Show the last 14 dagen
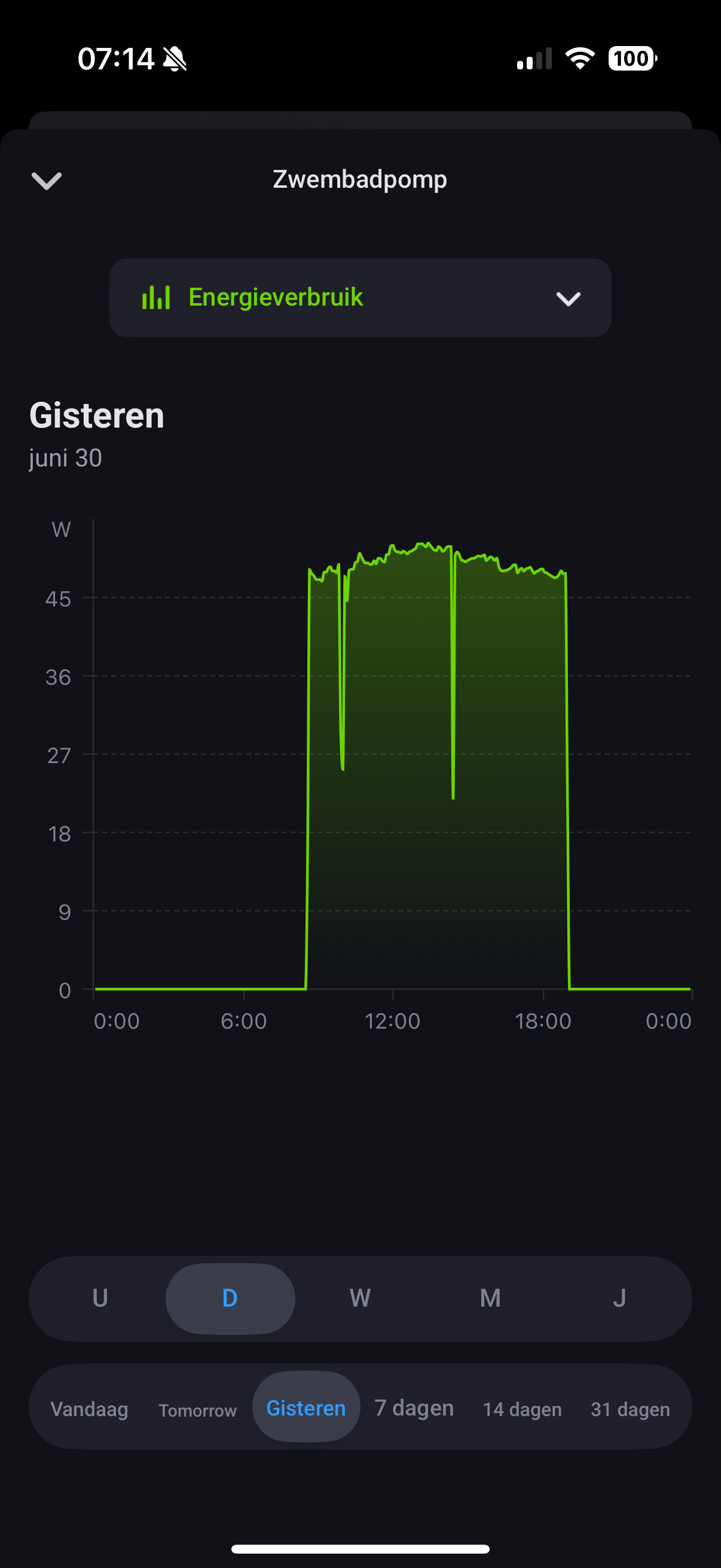Screen dimensions: 721x1568 click(522, 1409)
